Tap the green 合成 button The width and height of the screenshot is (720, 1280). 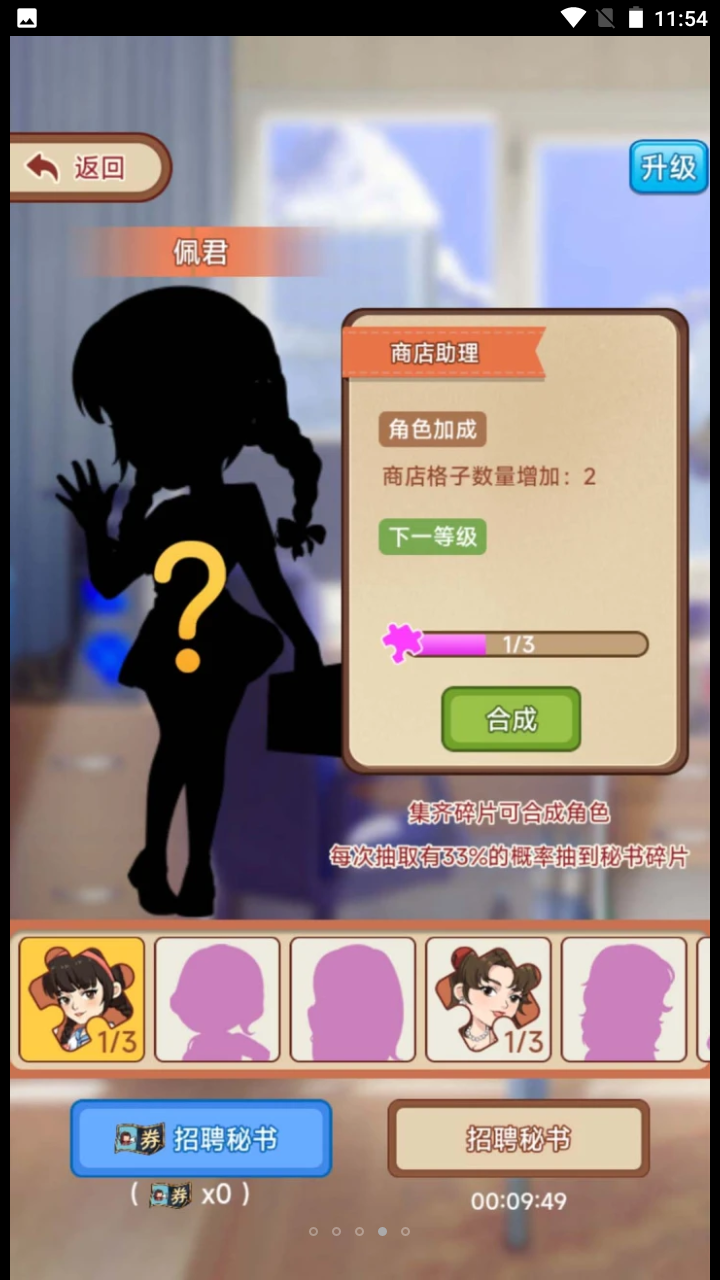(511, 719)
